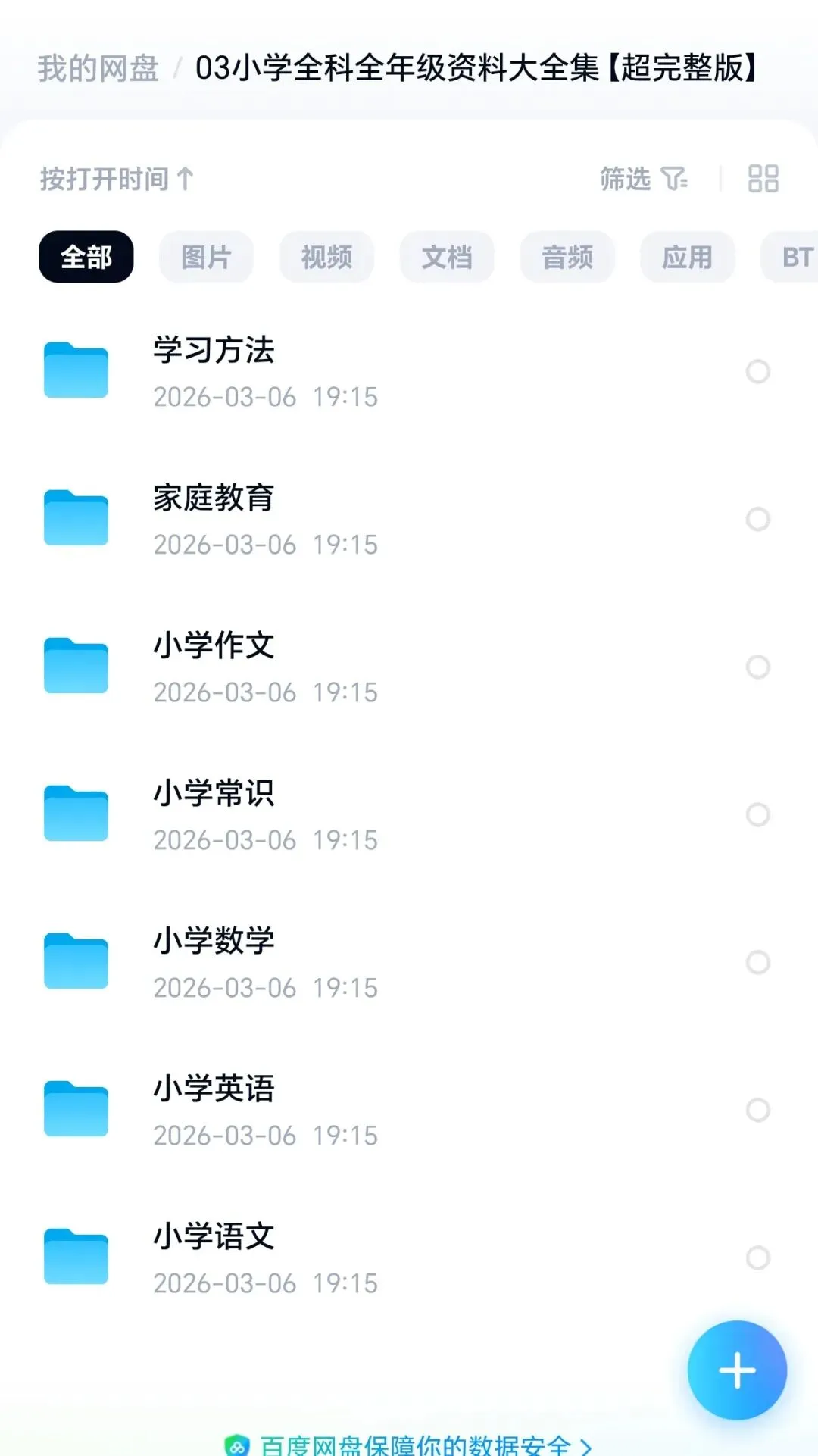Change sort order 按打开时间
Image resolution: width=818 pixels, height=1456 pixels.
(117, 180)
